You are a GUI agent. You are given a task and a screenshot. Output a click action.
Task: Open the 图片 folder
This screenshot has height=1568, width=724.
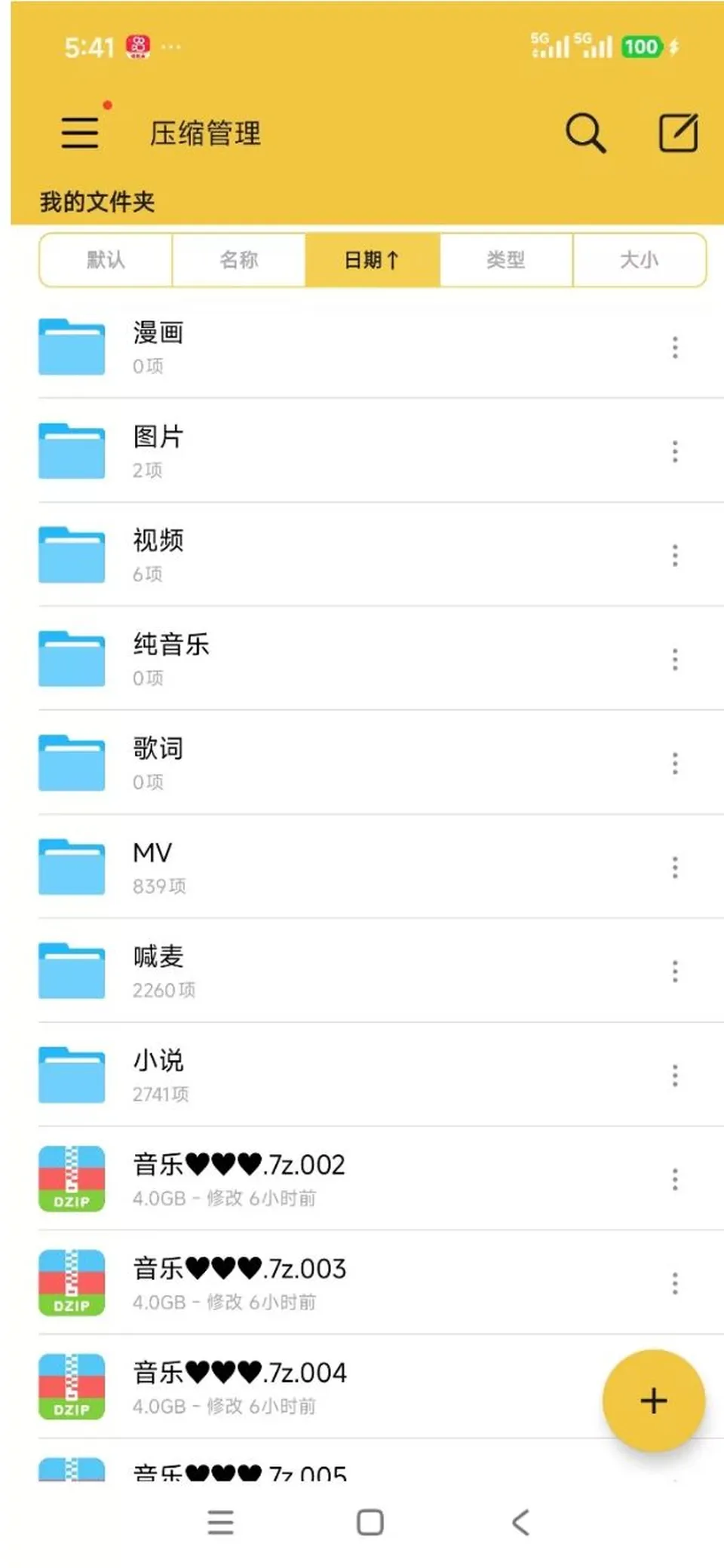click(362, 451)
